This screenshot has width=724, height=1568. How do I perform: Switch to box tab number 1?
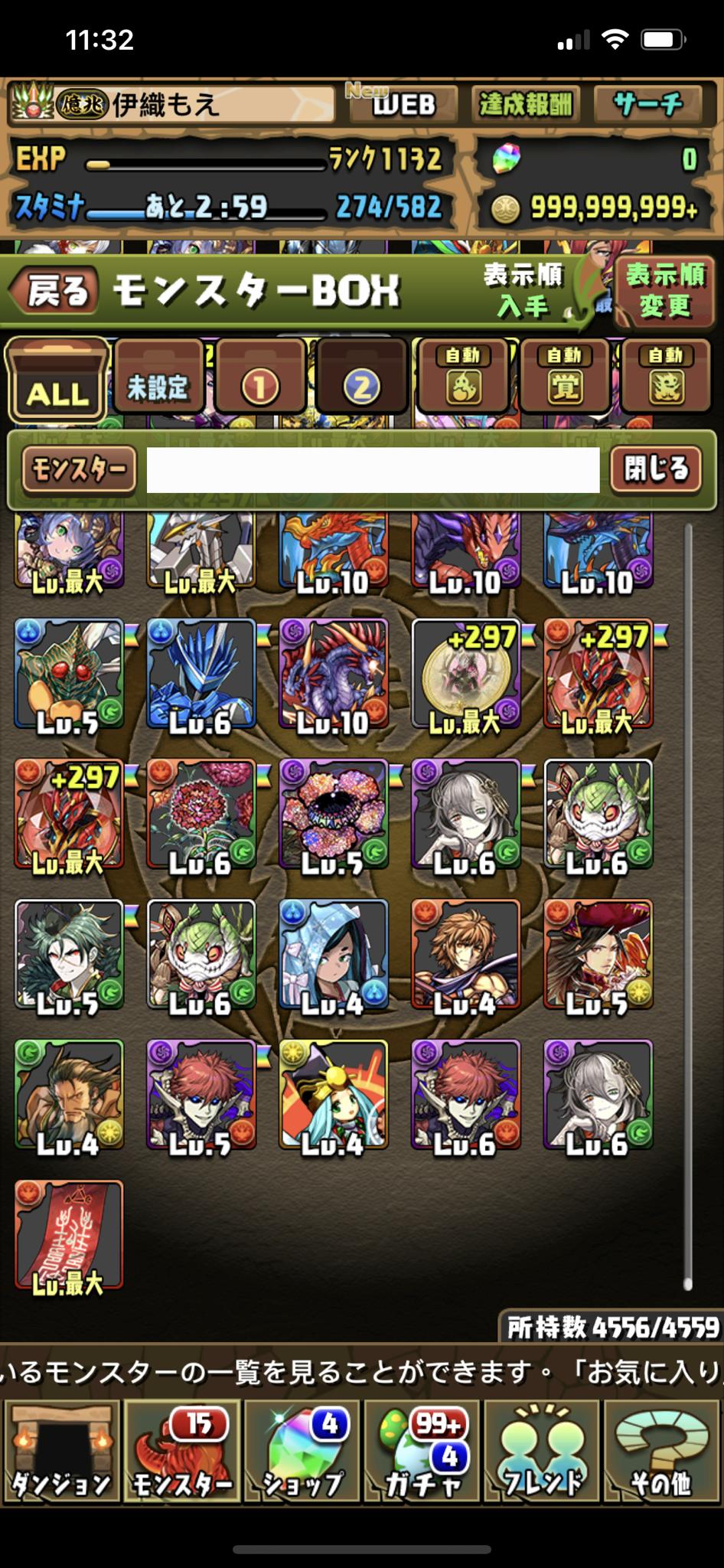click(x=260, y=381)
